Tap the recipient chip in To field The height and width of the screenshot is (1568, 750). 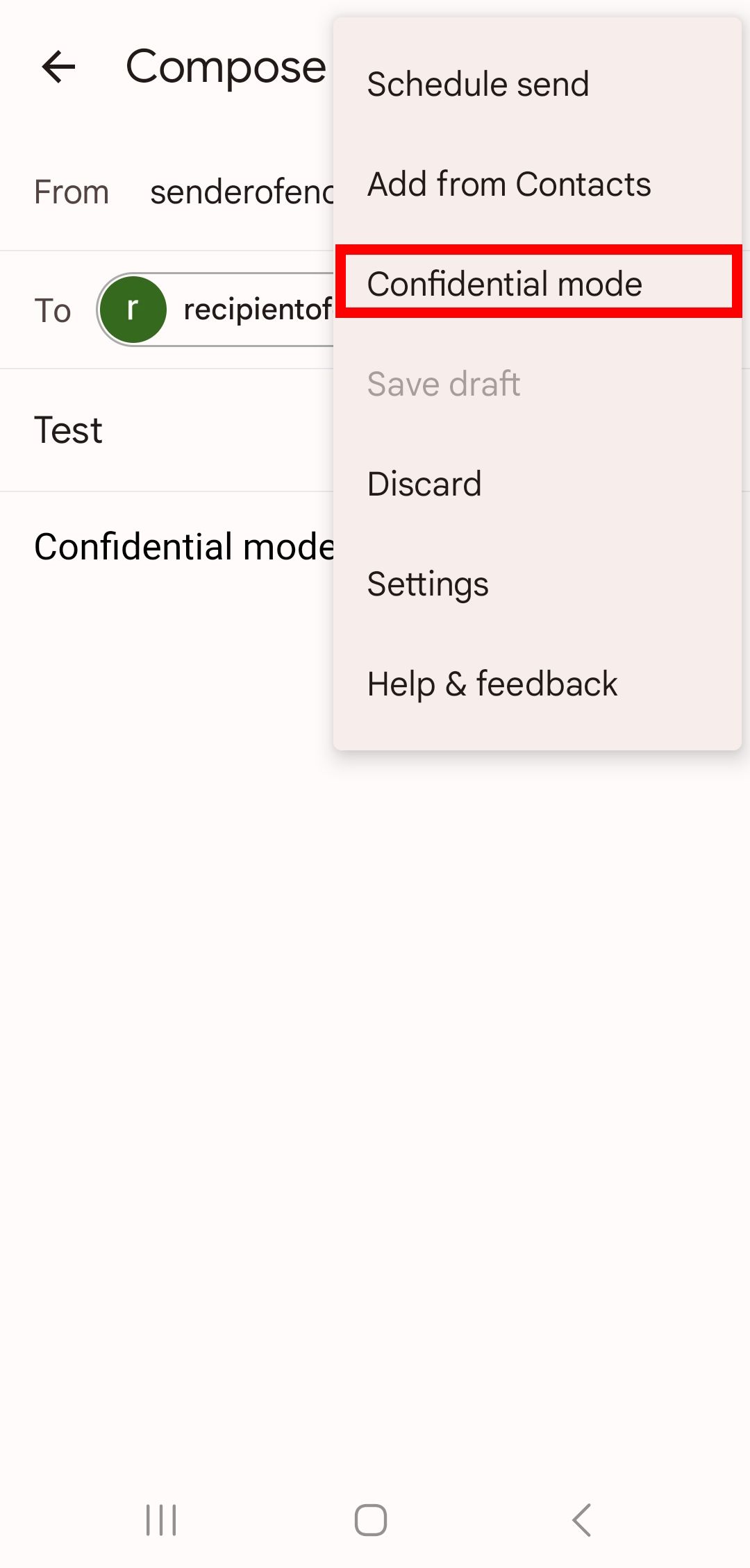(x=216, y=310)
